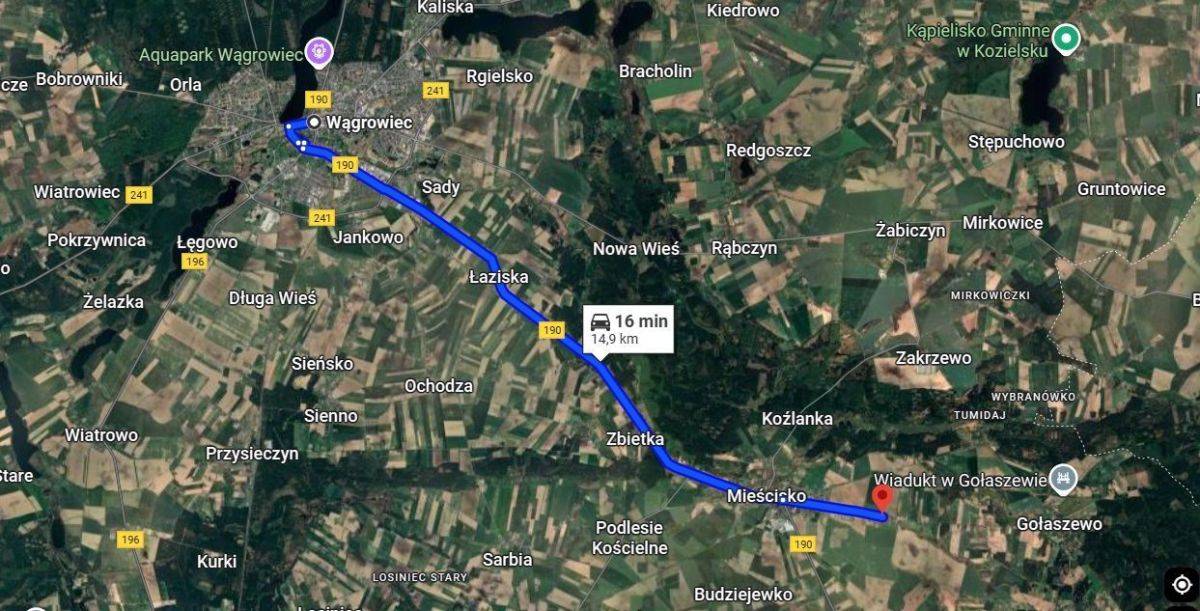This screenshot has height=611, width=1200.
Task: Center the map on my location
Action: 1181,585
